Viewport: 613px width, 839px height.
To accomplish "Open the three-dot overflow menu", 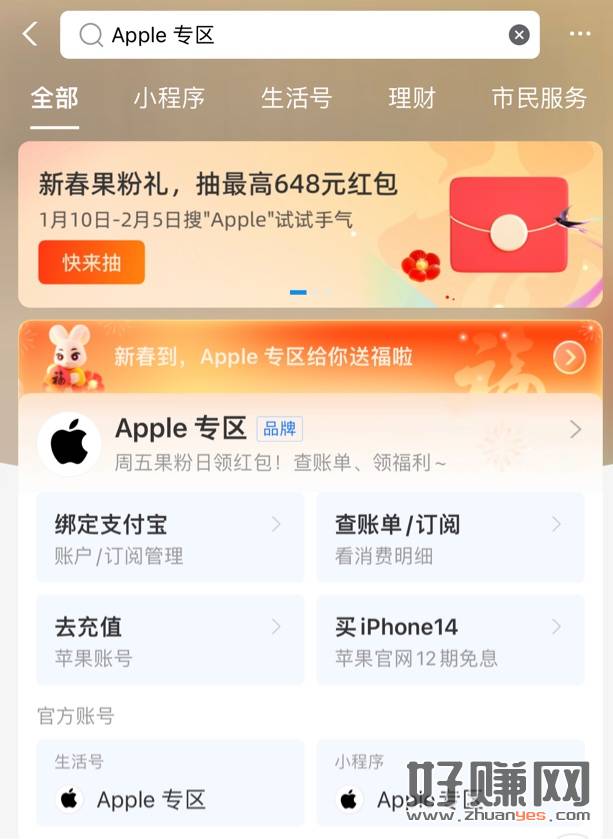I will tap(580, 35).
